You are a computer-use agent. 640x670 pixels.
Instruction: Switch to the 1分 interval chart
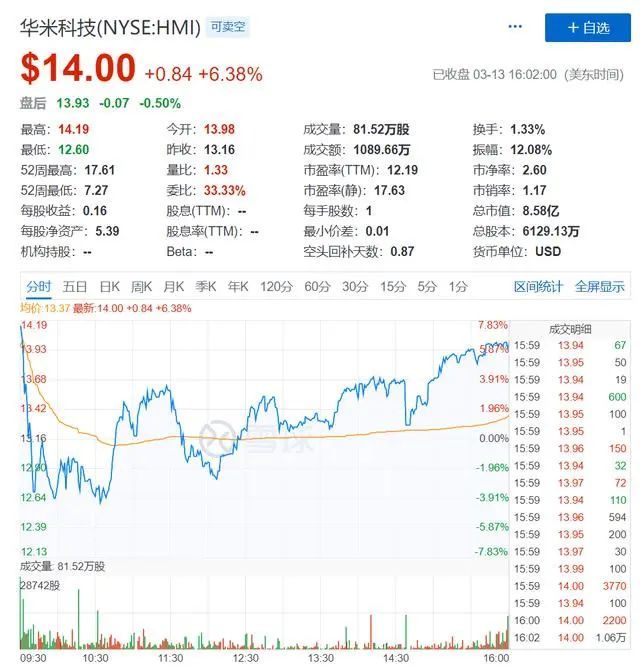click(458, 287)
